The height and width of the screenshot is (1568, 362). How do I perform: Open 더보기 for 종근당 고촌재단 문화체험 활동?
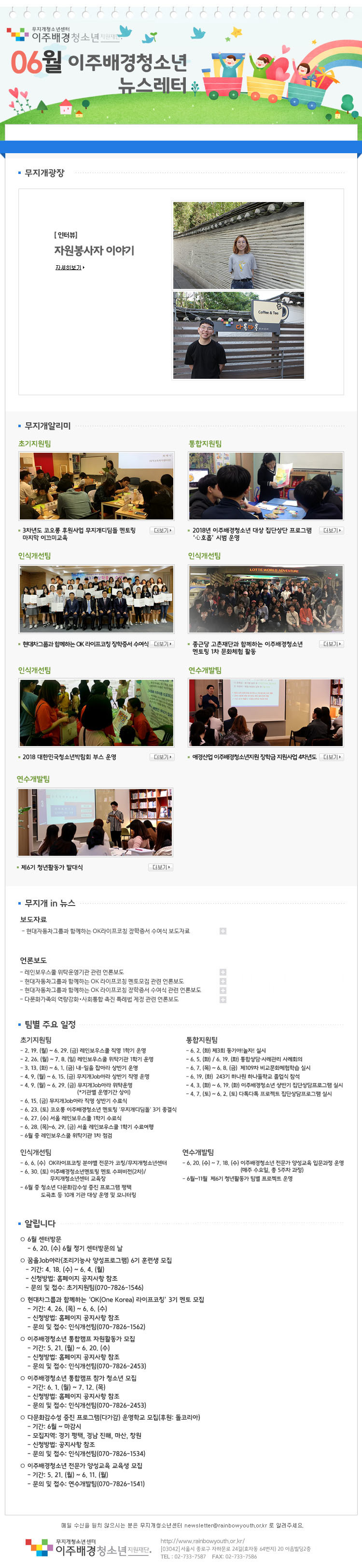[x=331, y=644]
